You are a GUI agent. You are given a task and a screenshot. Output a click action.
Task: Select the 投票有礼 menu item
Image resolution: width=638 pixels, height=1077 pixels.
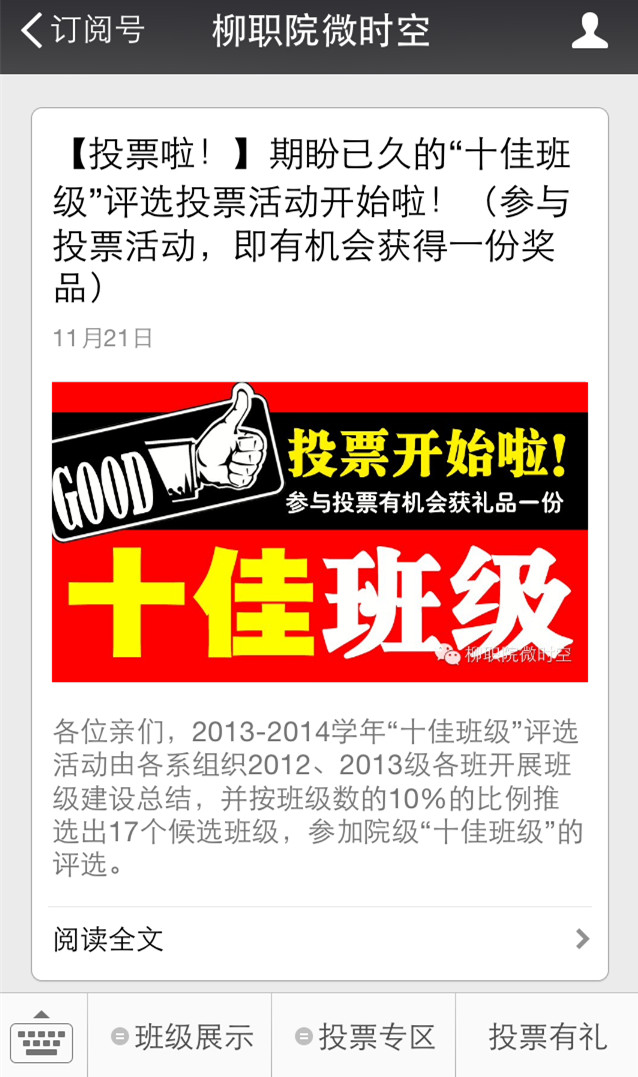[547, 1037]
